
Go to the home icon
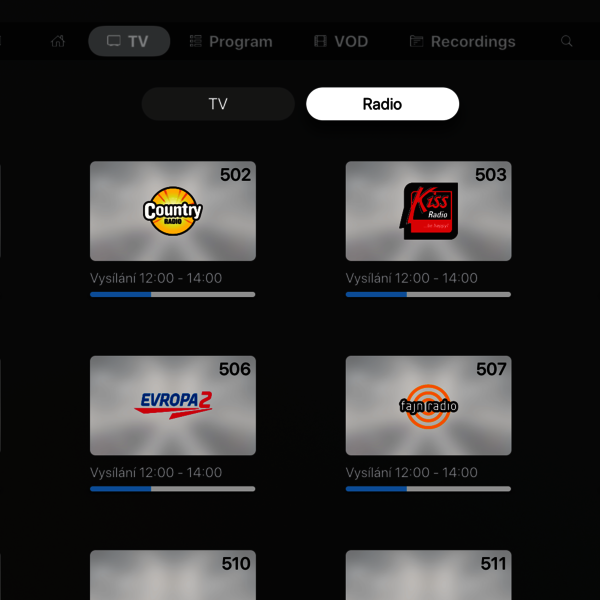coord(58,41)
